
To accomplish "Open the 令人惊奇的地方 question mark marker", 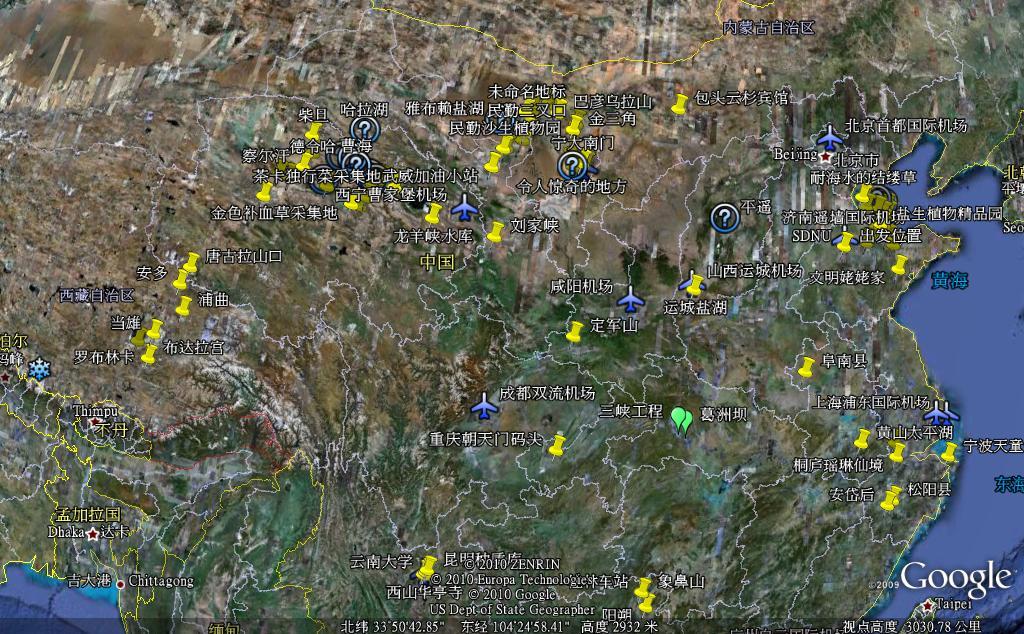I will pyautogui.click(x=571, y=165).
